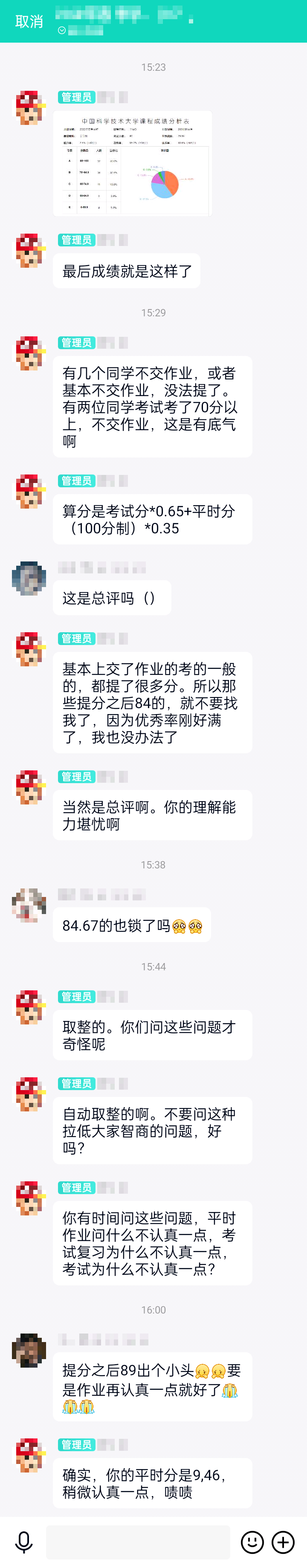The height and width of the screenshot is (1568, 307).
Task: Tap 取消 to cancel
Action: coord(29,21)
